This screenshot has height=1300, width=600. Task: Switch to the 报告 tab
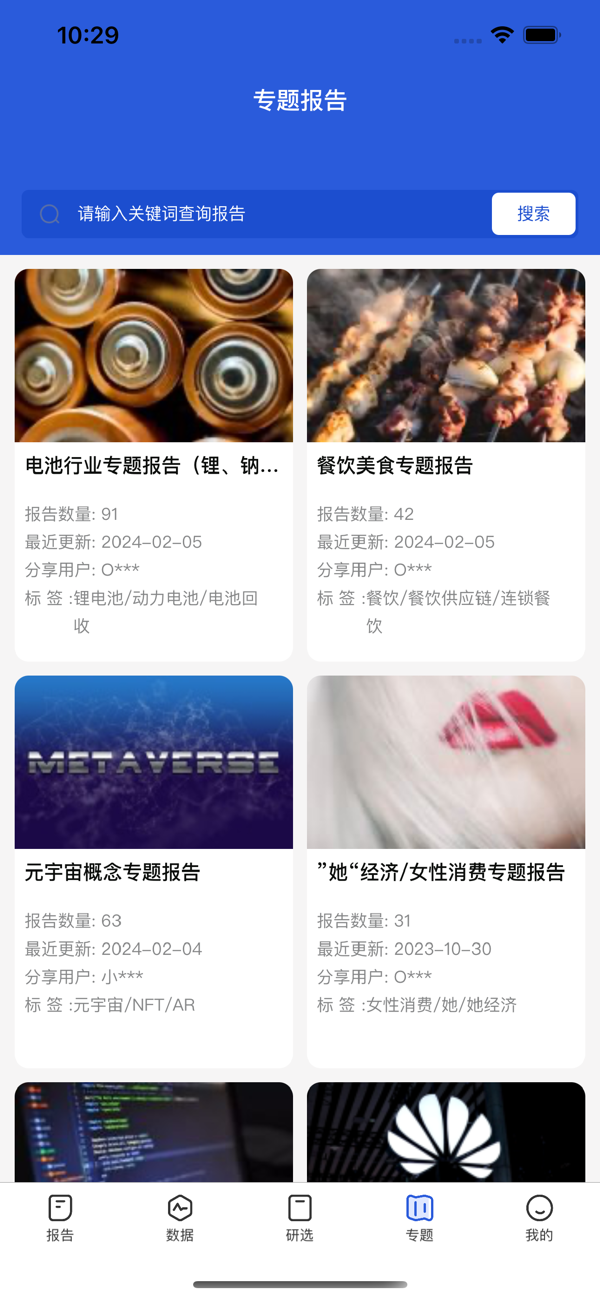tap(60, 1218)
